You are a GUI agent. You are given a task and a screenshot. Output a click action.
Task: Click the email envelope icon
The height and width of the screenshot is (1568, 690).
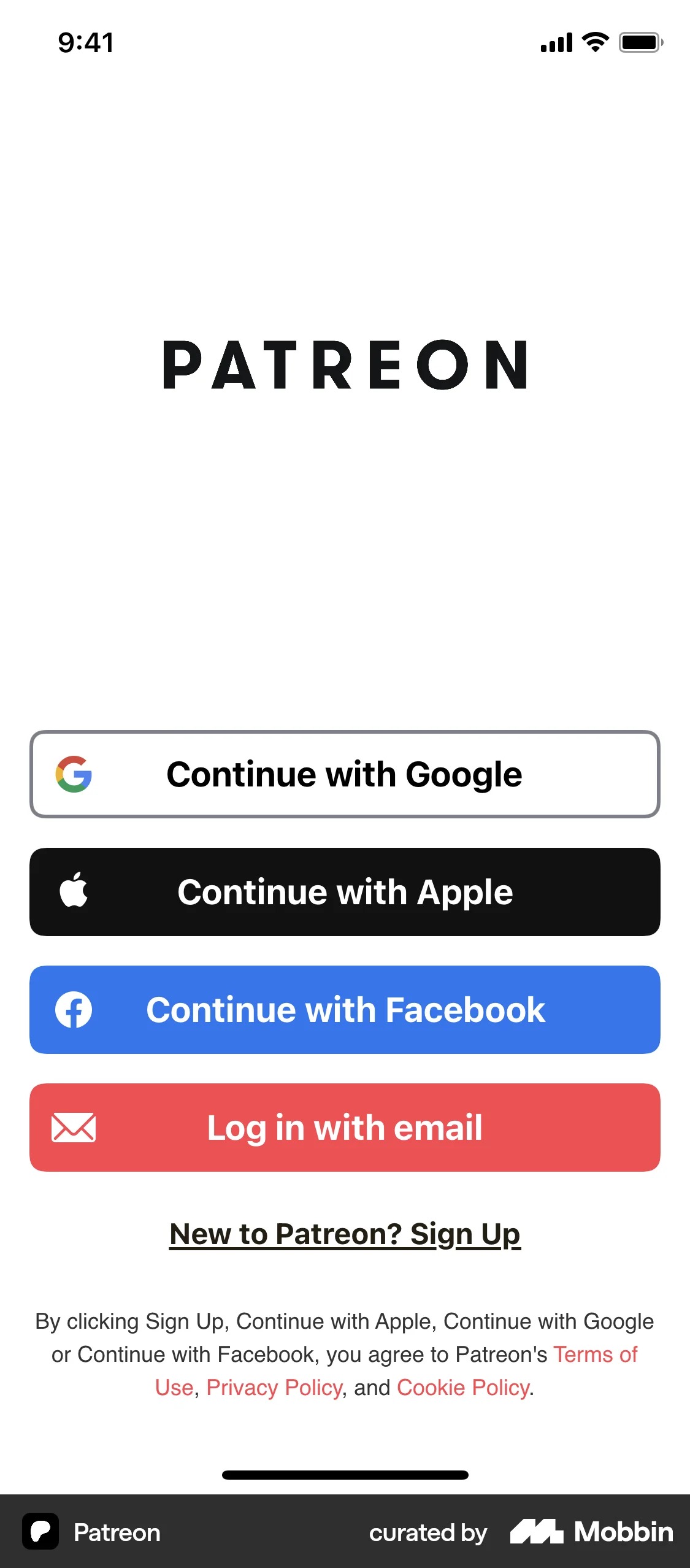pos(73,1127)
